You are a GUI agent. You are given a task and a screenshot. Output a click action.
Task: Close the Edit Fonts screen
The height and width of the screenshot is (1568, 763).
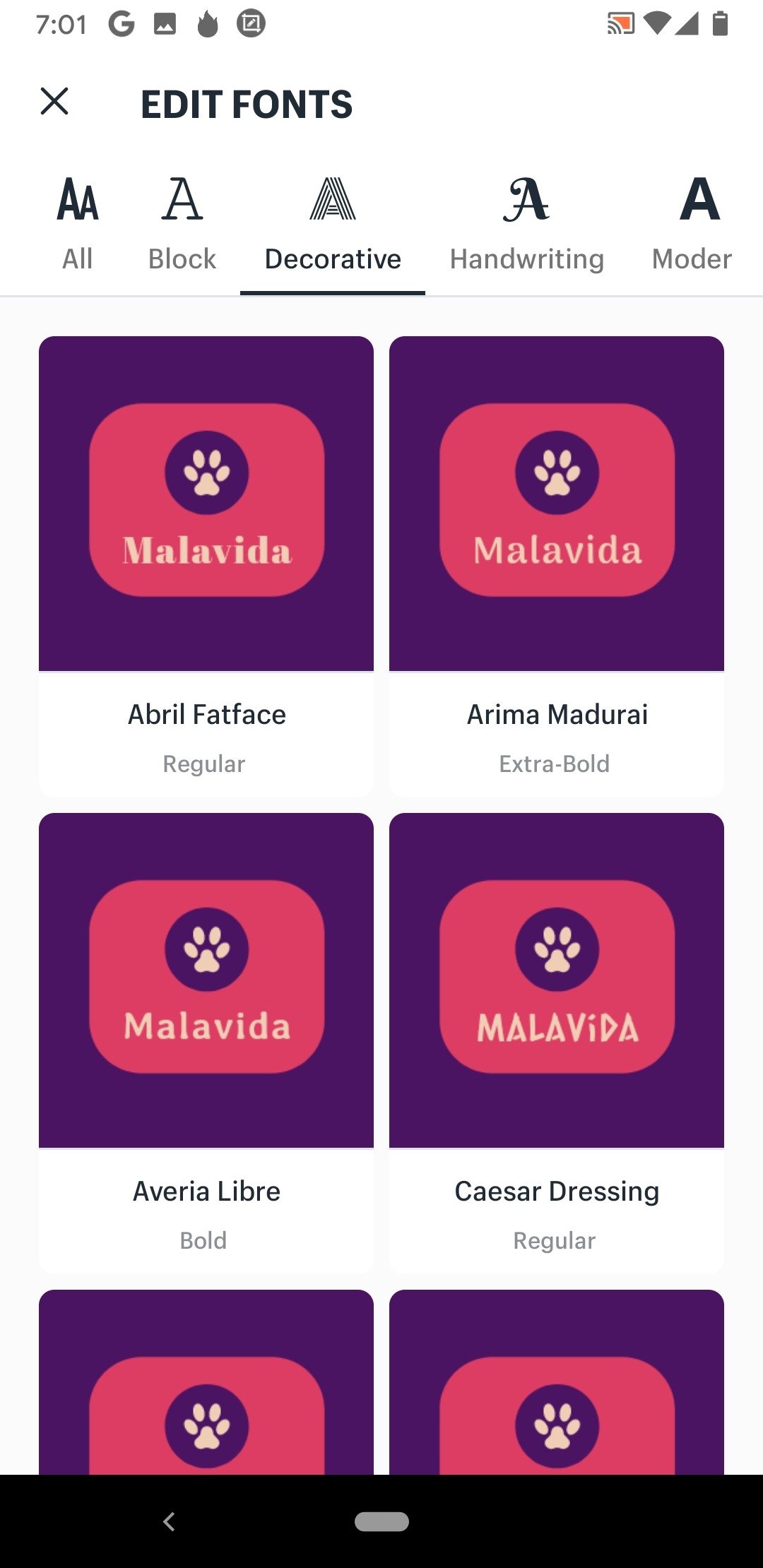tap(54, 102)
